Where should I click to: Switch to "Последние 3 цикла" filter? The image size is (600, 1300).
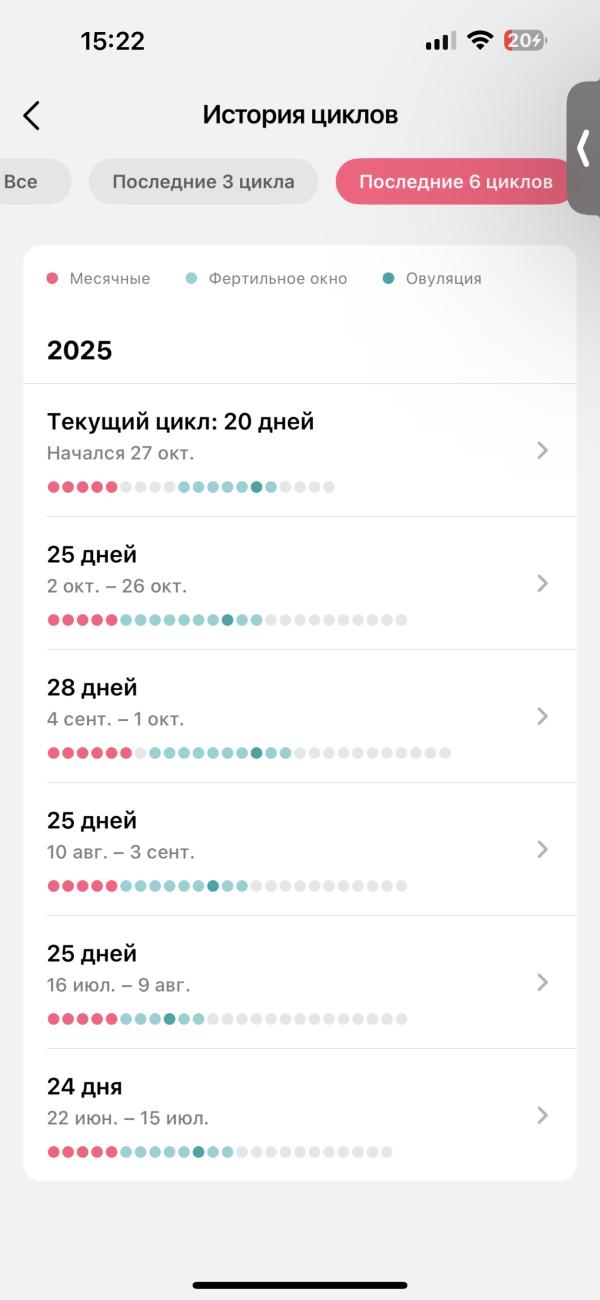tap(203, 182)
